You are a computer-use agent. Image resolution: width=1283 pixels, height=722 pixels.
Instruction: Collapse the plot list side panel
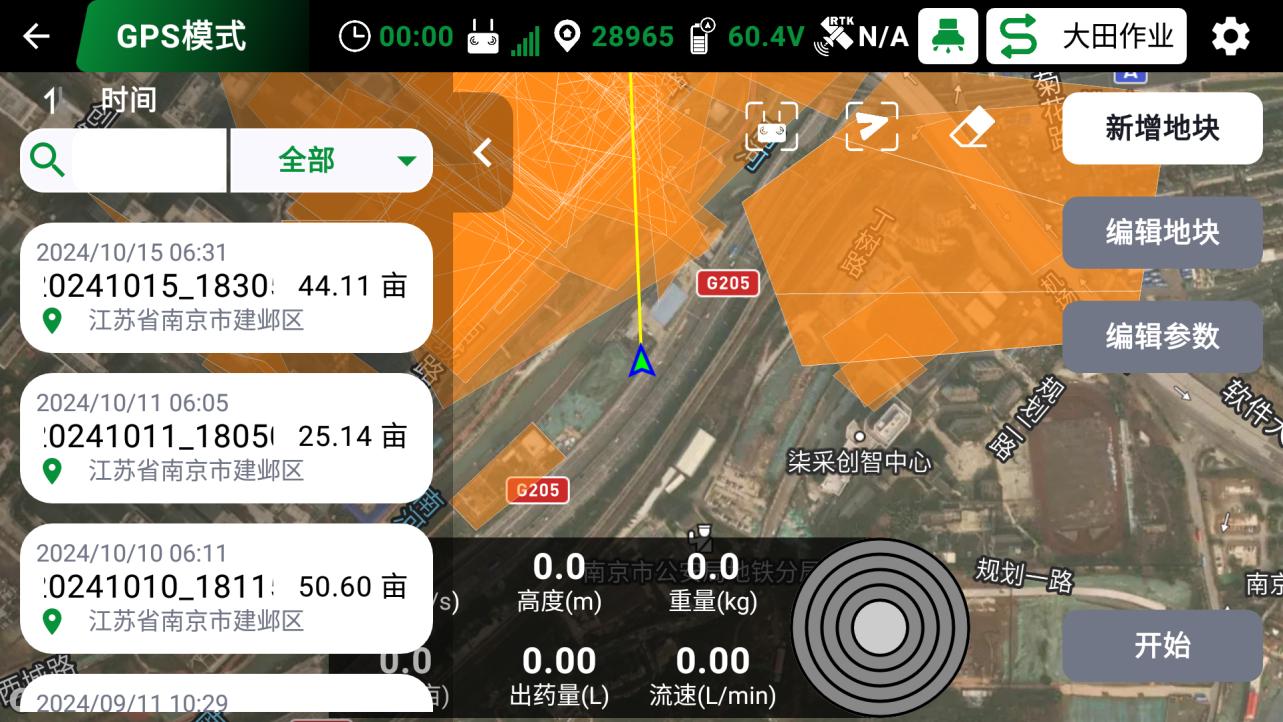[483, 153]
